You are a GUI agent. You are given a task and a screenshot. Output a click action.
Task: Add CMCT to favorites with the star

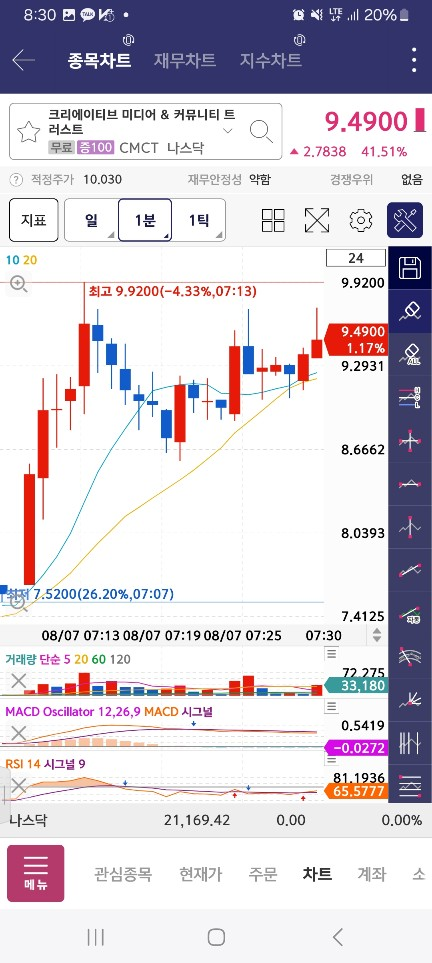point(28,131)
